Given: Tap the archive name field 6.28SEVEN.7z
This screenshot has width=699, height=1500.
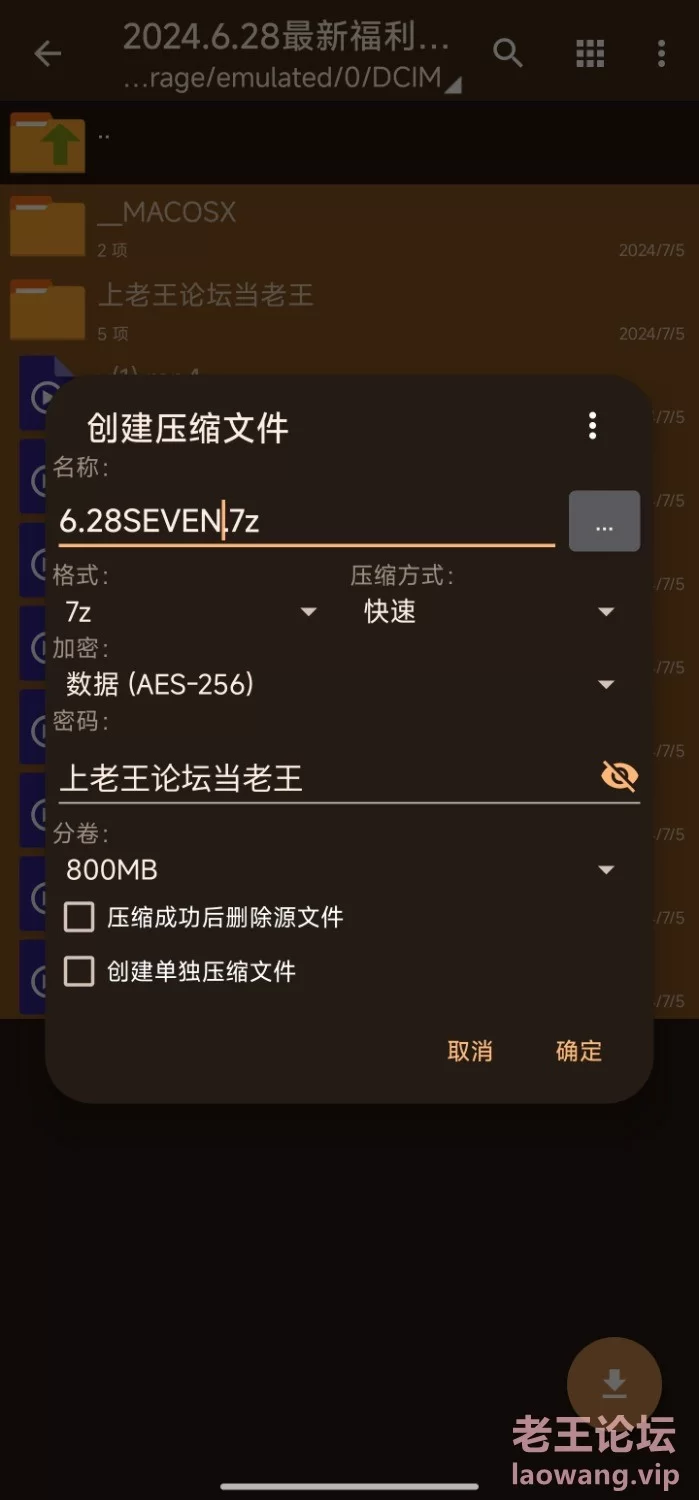Looking at the screenshot, I should (x=306, y=521).
